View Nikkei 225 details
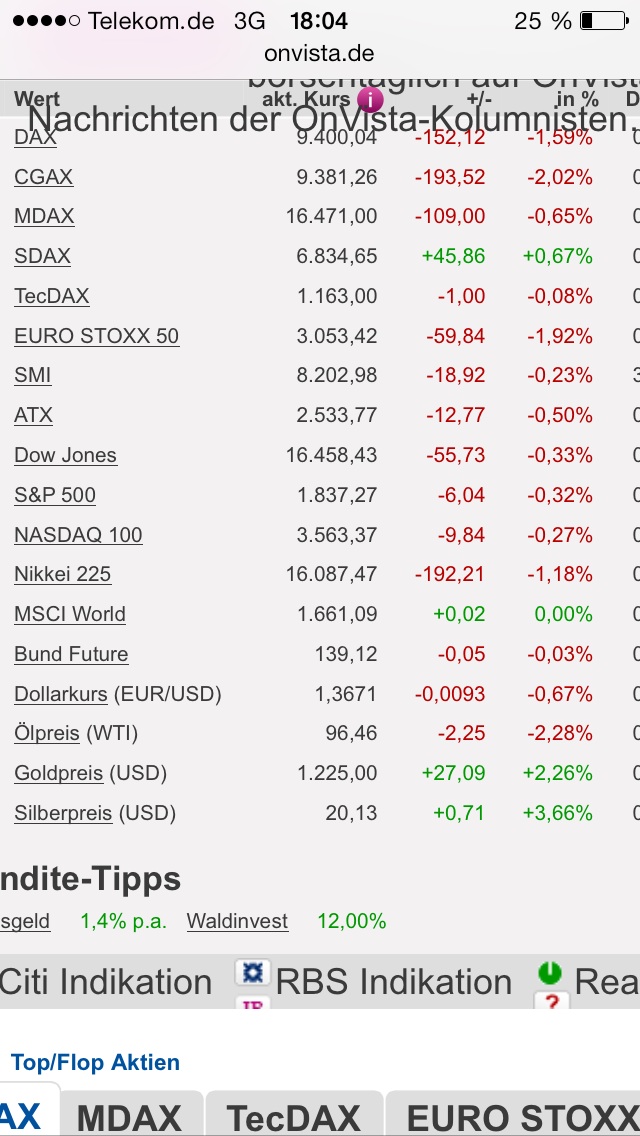The width and height of the screenshot is (640, 1136). [x=63, y=574]
